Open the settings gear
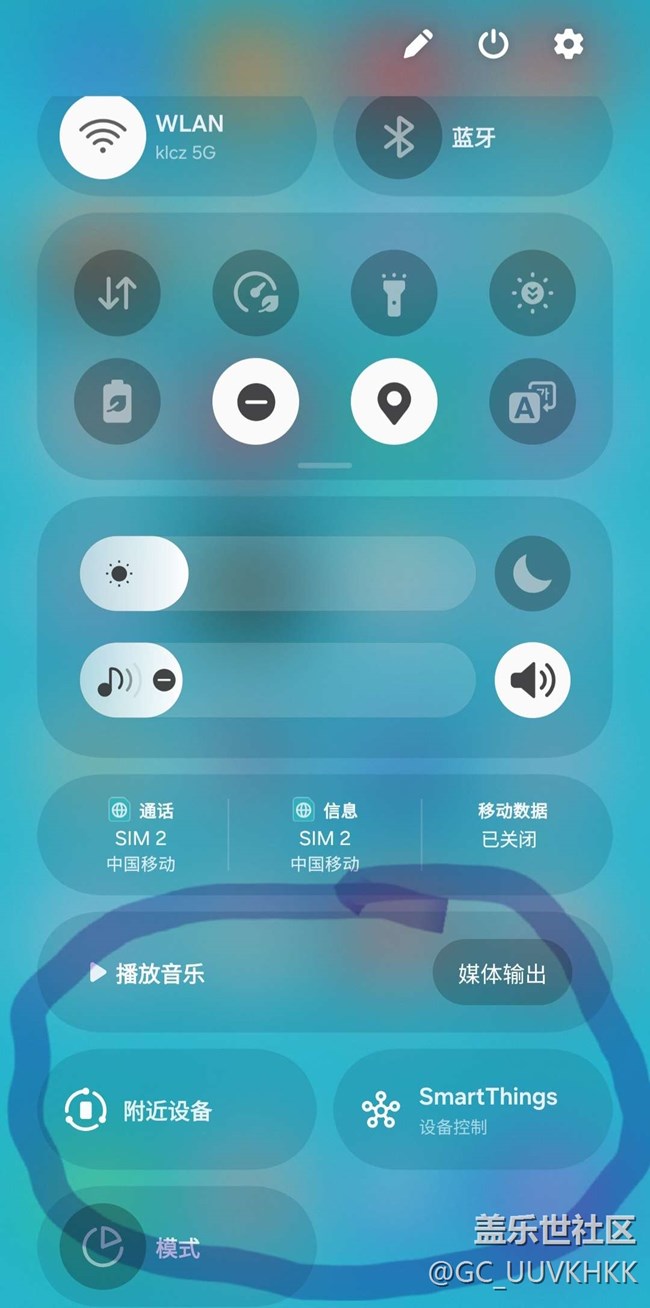 tap(568, 44)
